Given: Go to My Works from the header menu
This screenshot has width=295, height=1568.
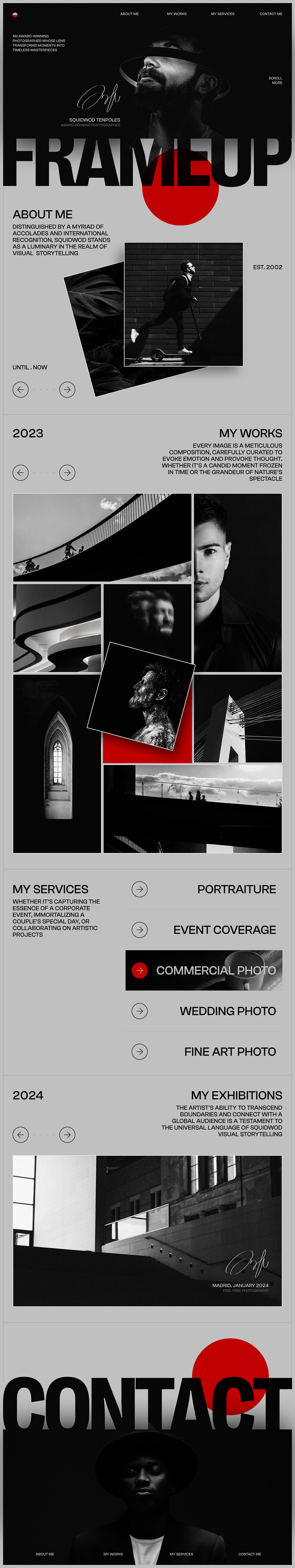Looking at the screenshot, I should pos(177,13).
